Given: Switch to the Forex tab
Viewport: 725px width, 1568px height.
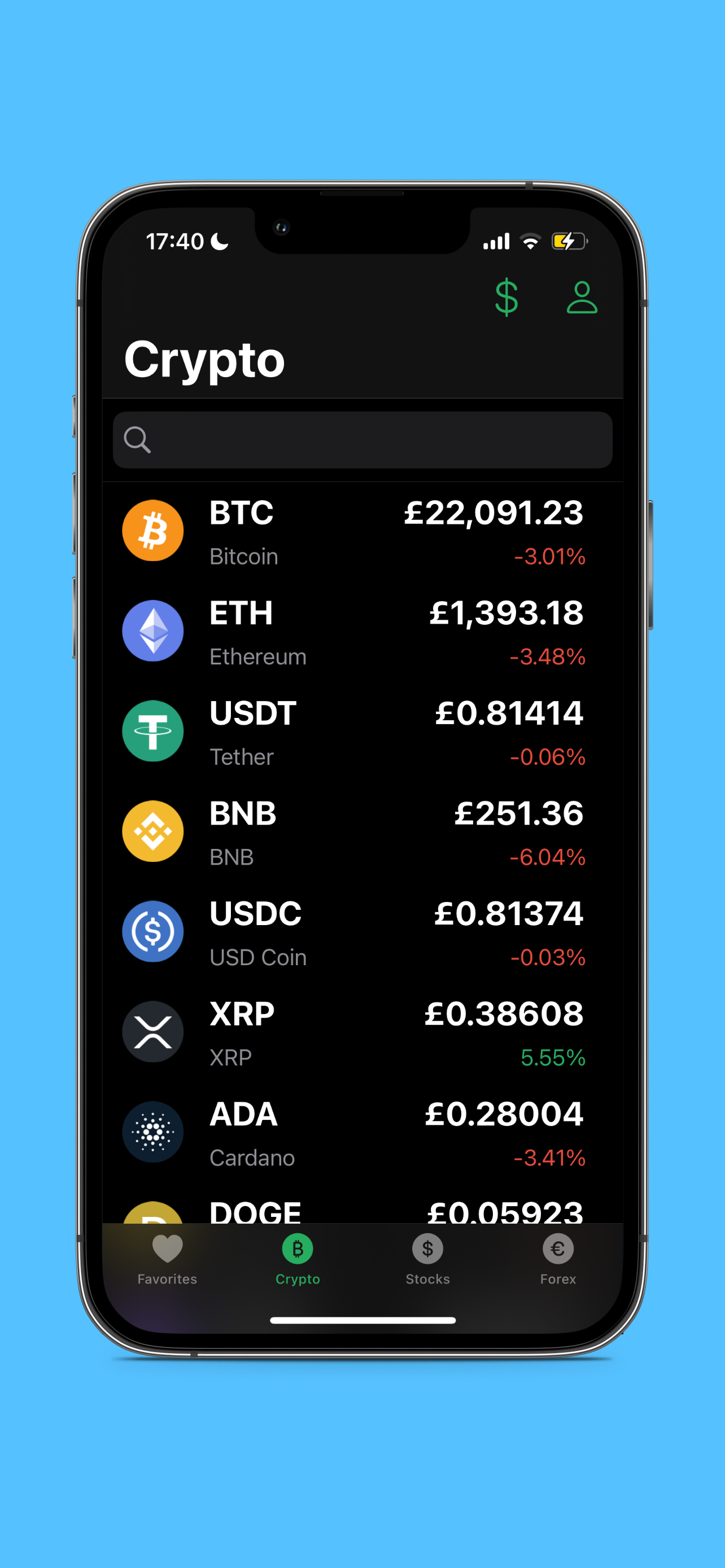Looking at the screenshot, I should pos(558,1257).
